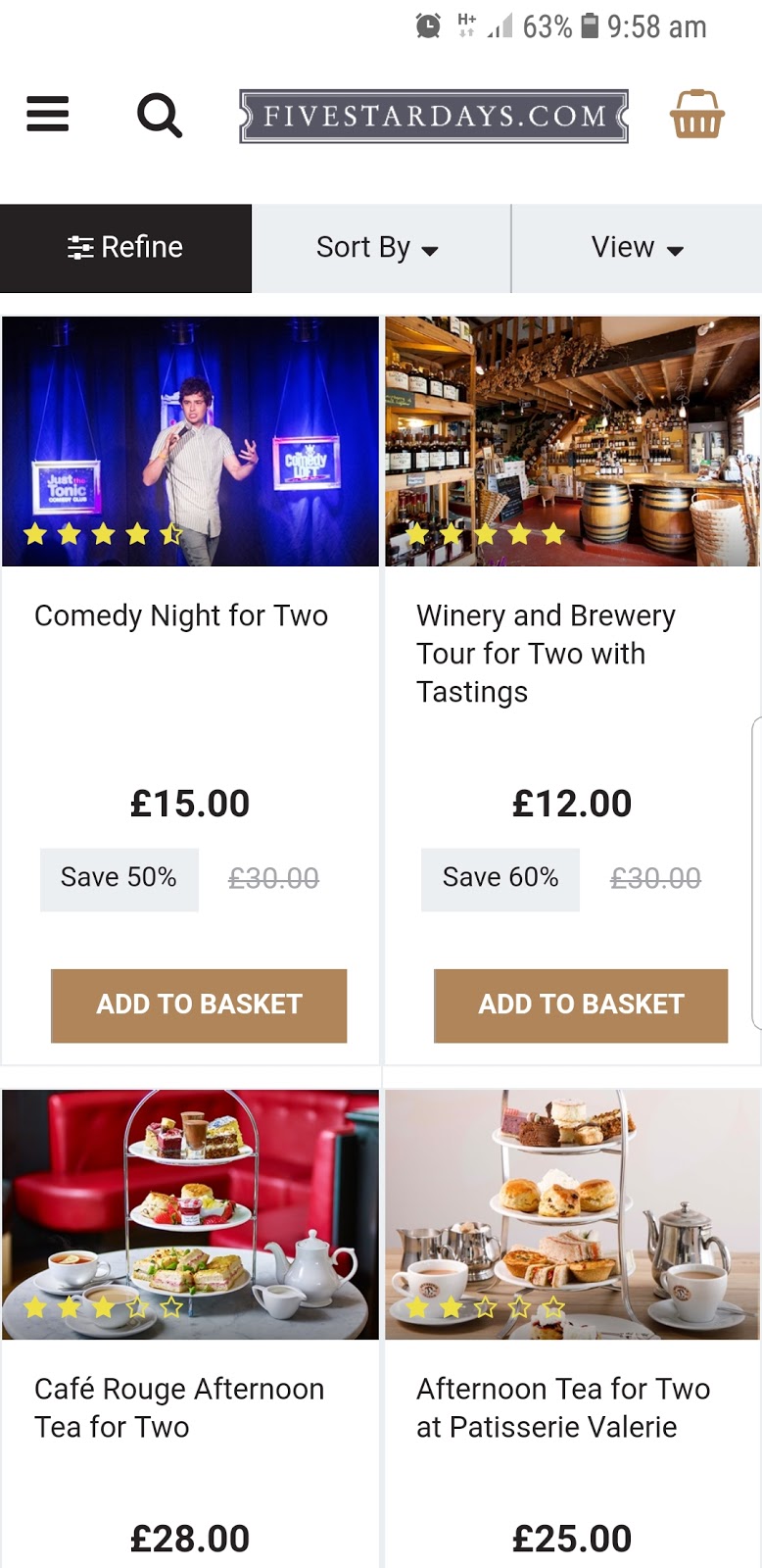Select the Afternoon Tea at Patisserie Valerie title
The image size is (762, 1568).
point(563,1408)
